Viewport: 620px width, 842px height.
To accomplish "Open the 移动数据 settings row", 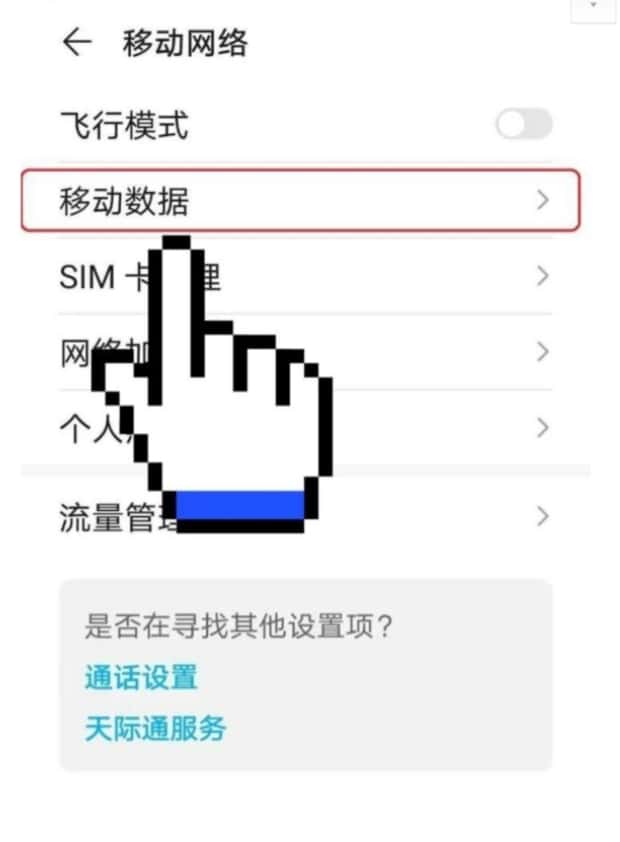I will click(300, 201).
